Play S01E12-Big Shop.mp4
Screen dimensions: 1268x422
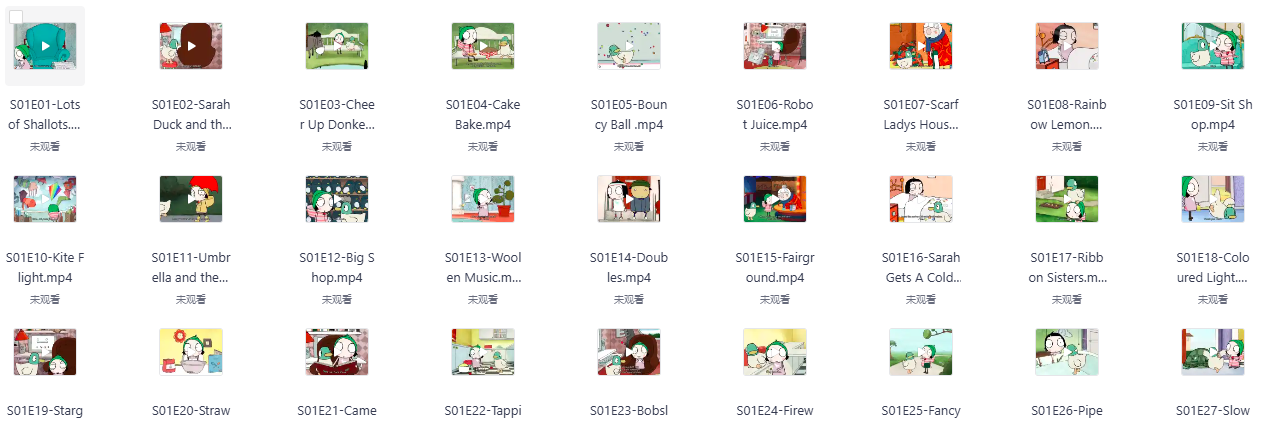point(337,199)
